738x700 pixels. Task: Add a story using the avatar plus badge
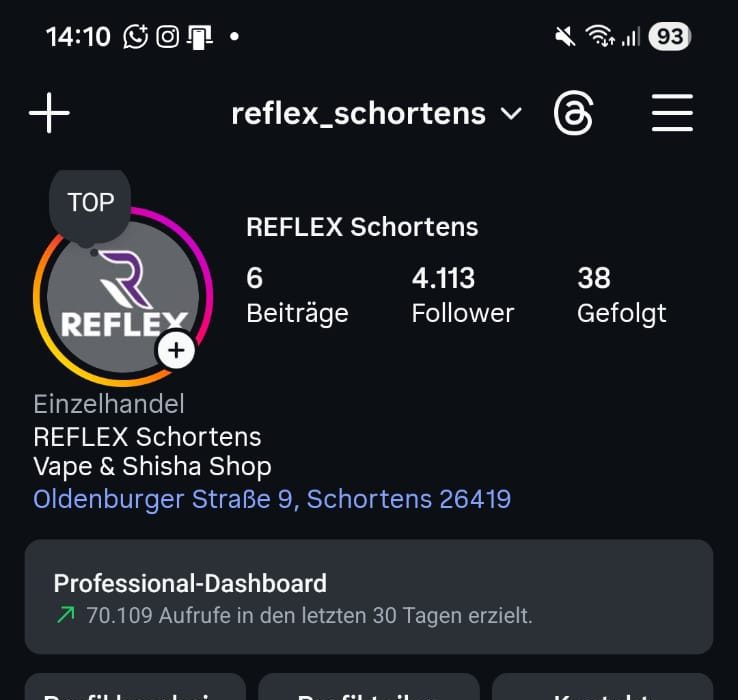click(x=177, y=350)
